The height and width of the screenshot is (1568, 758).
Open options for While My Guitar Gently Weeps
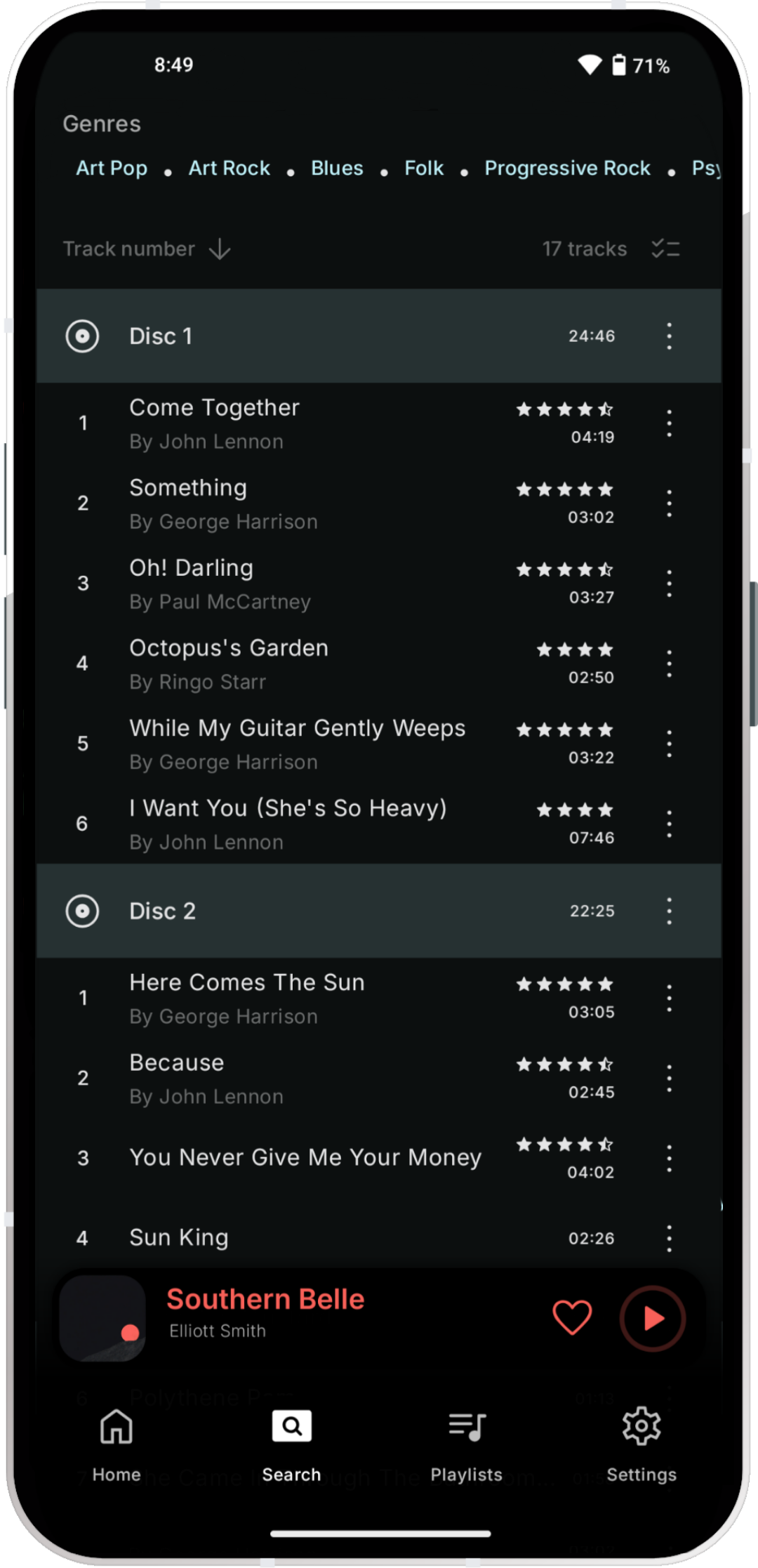pos(669,744)
